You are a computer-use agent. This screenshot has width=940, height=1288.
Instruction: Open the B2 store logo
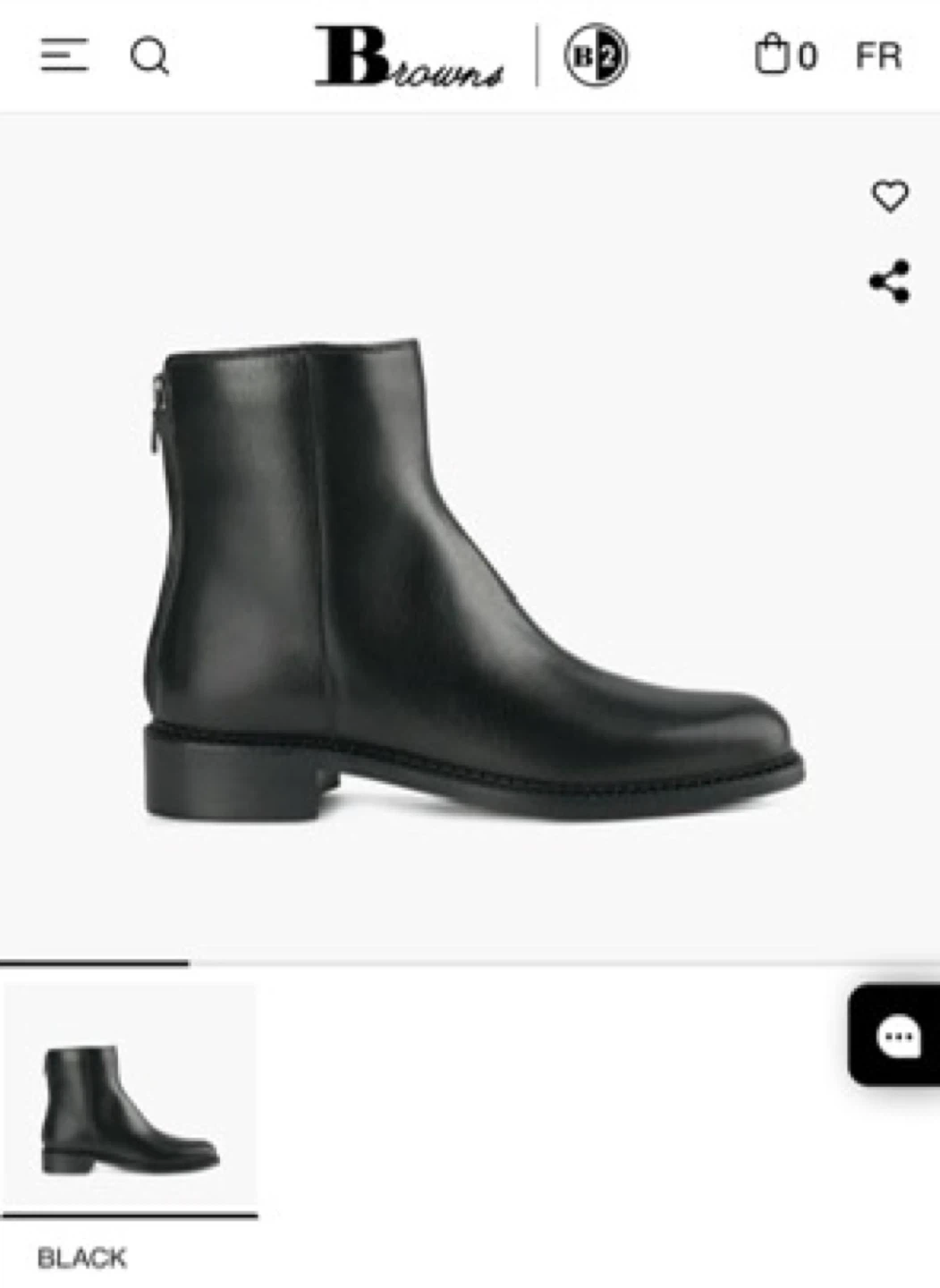click(596, 55)
